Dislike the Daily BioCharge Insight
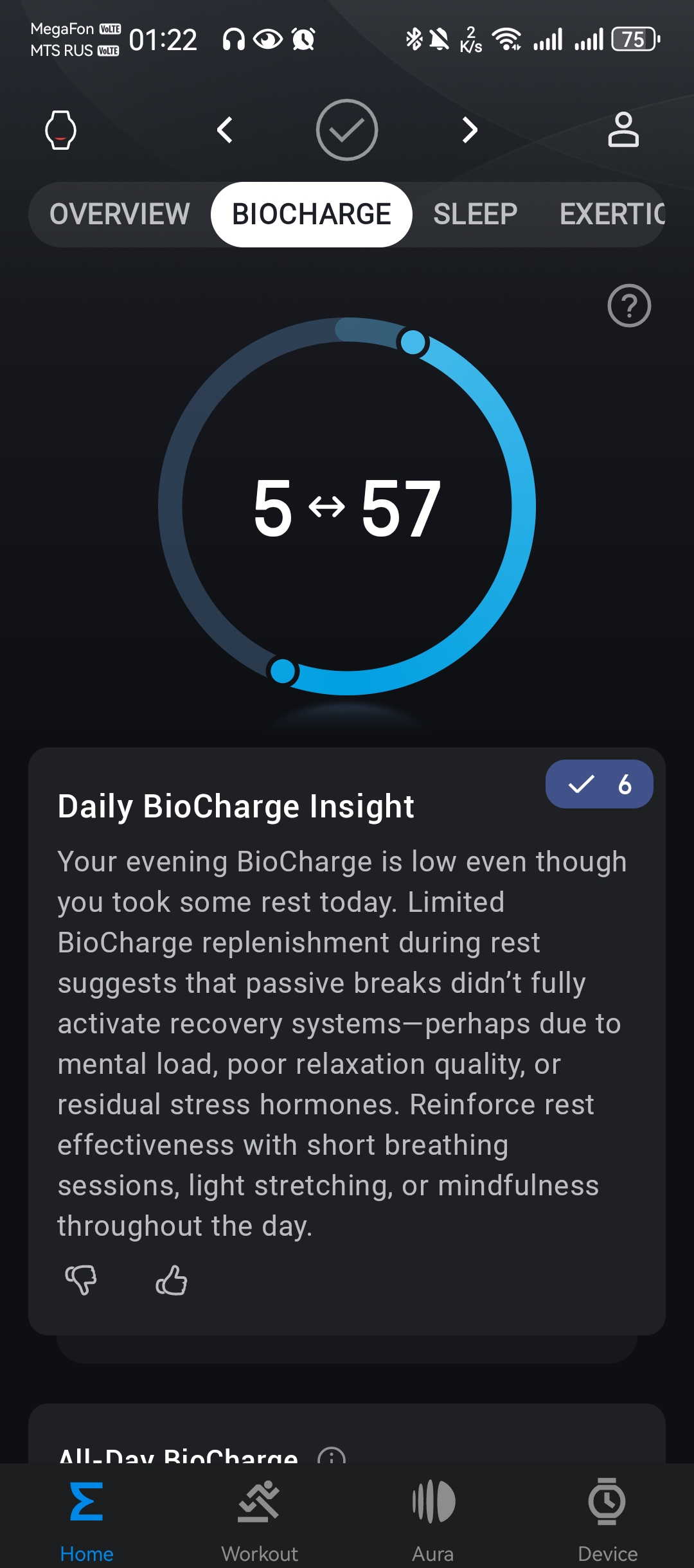 [81, 1280]
